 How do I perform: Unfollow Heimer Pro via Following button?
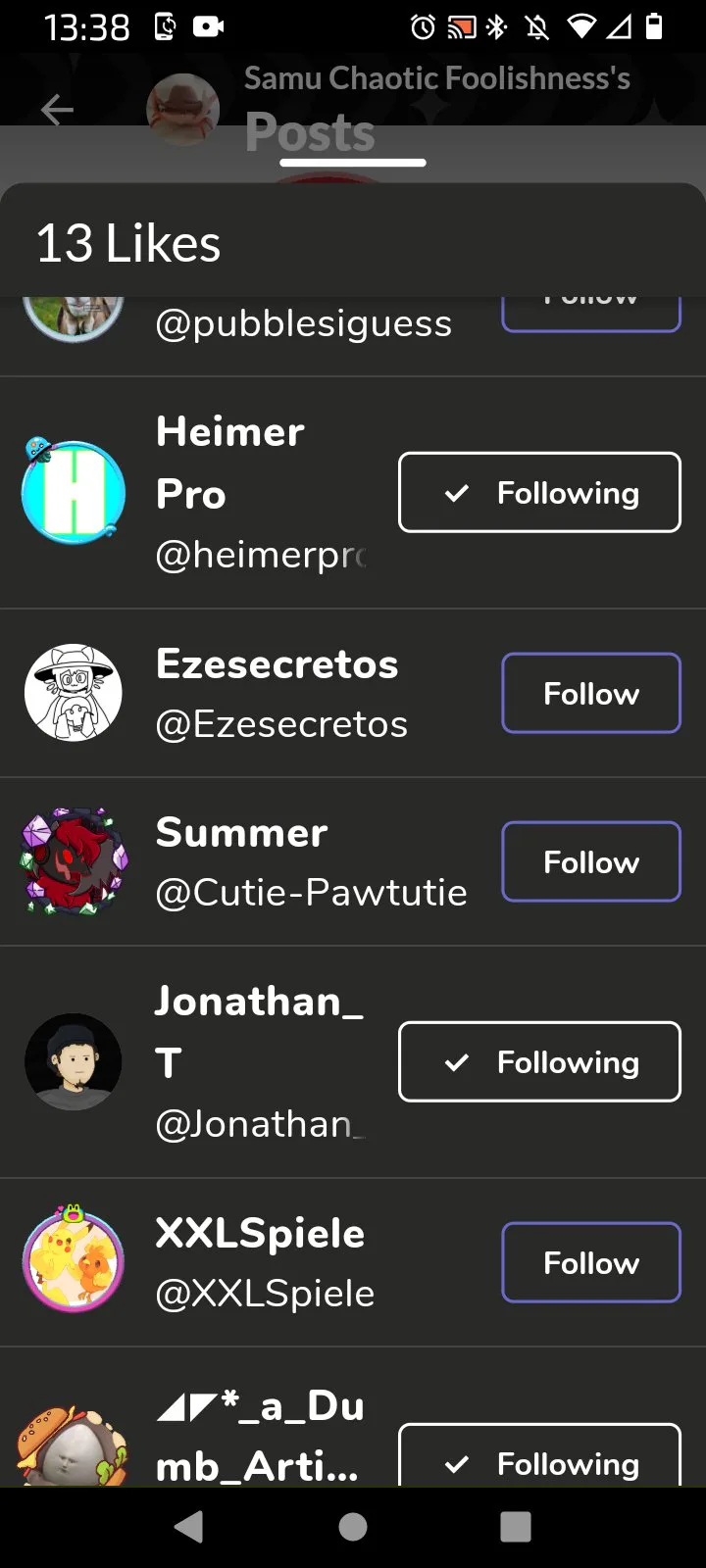(x=539, y=492)
